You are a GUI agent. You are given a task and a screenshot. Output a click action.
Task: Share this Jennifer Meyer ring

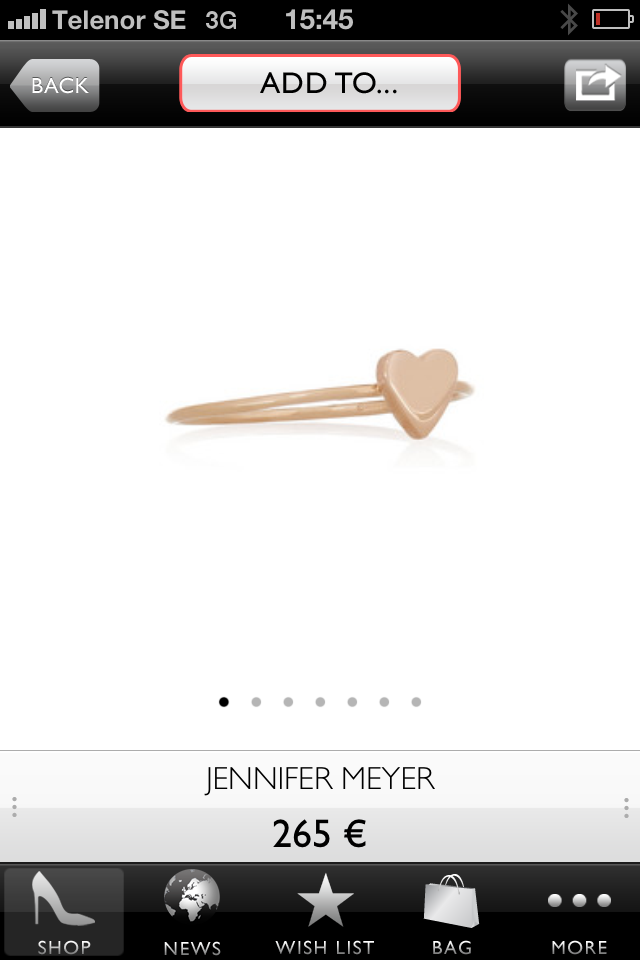[x=594, y=85]
